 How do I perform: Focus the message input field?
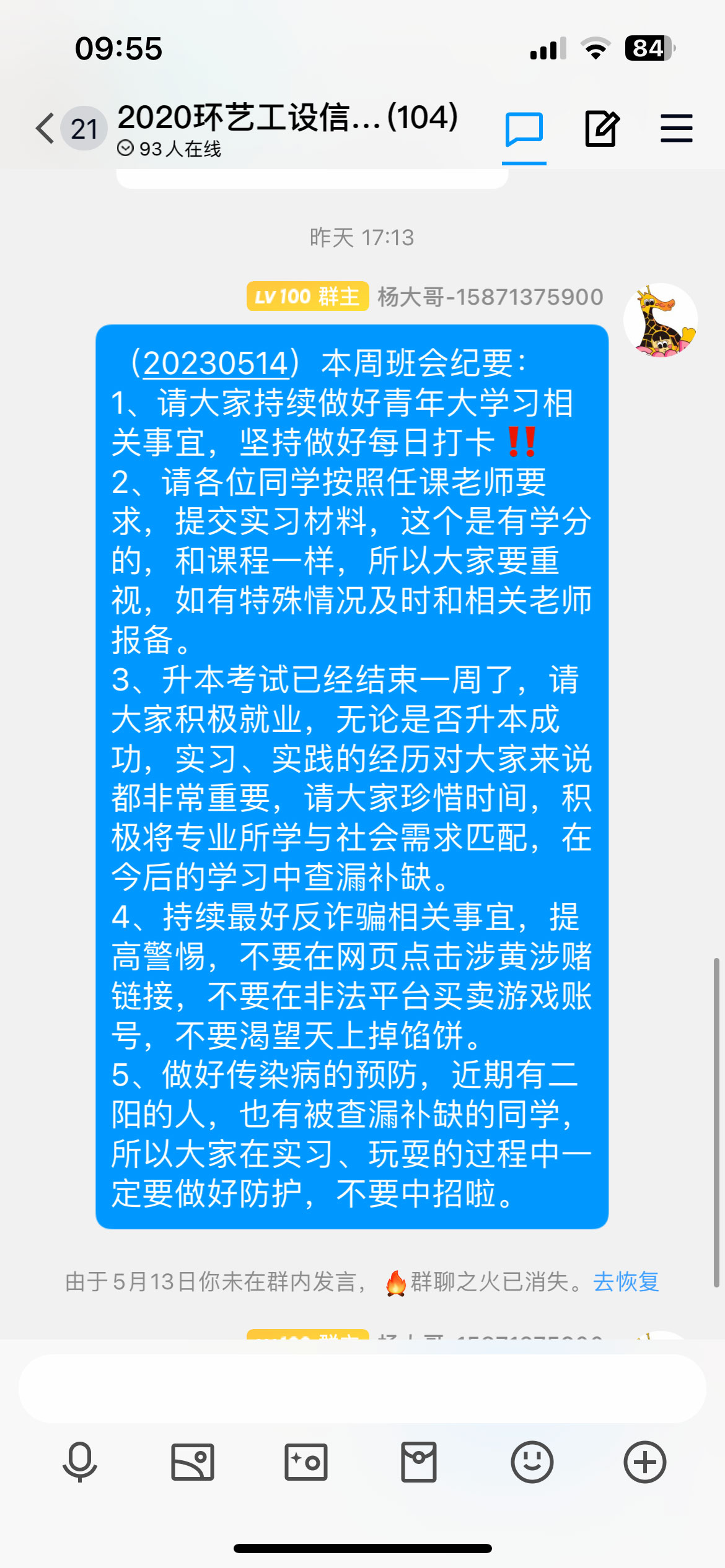click(362, 1388)
